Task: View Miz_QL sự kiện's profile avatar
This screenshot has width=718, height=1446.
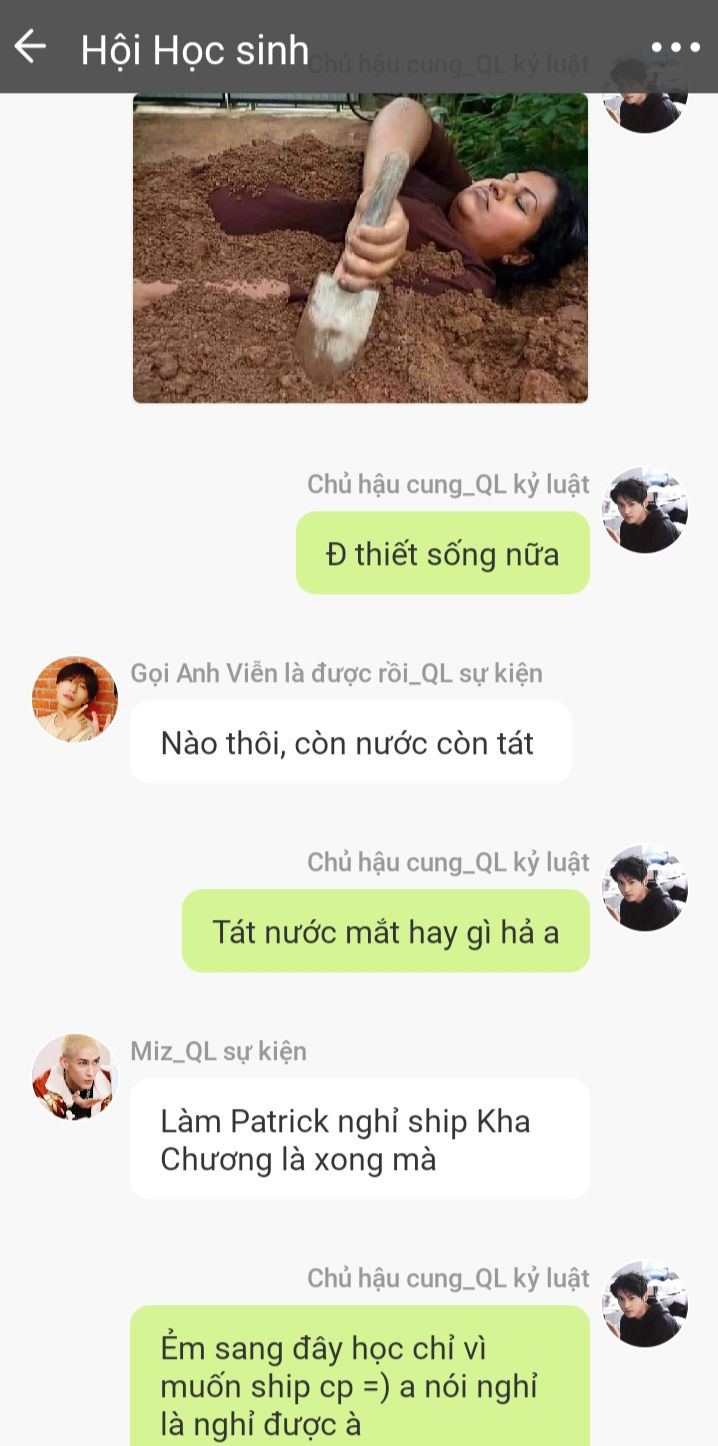Action: coord(75,1077)
